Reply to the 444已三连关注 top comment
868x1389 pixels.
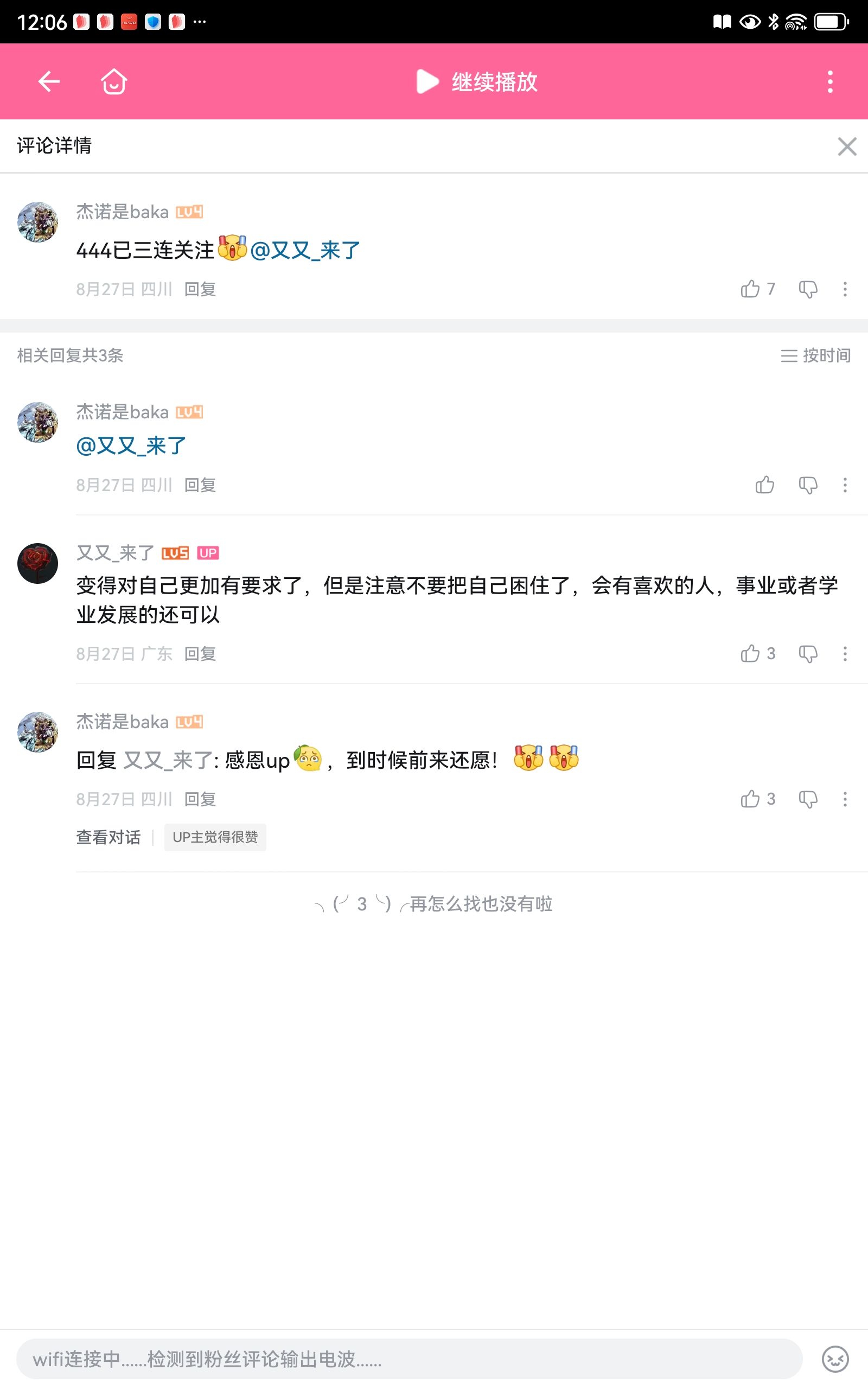[200, 289]
